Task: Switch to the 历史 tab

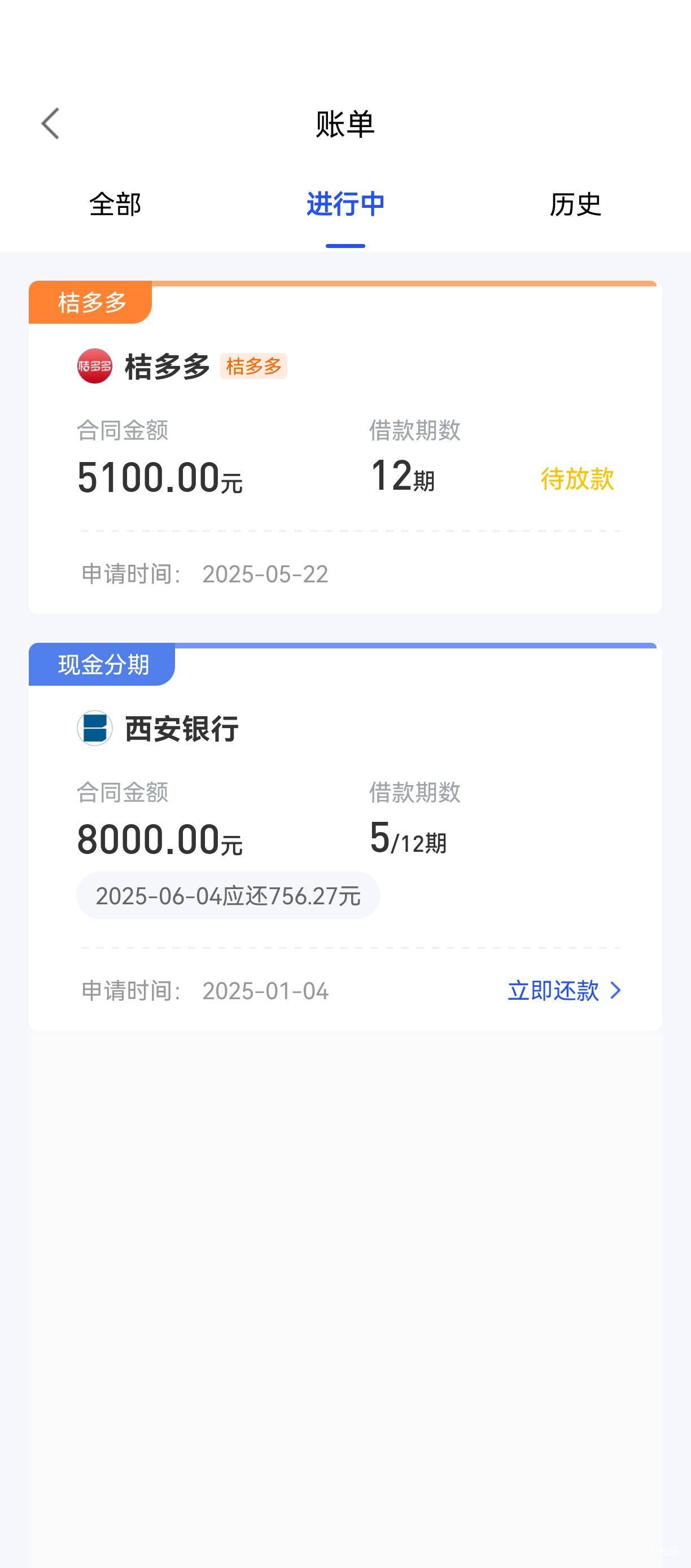Action: [575, 204]
